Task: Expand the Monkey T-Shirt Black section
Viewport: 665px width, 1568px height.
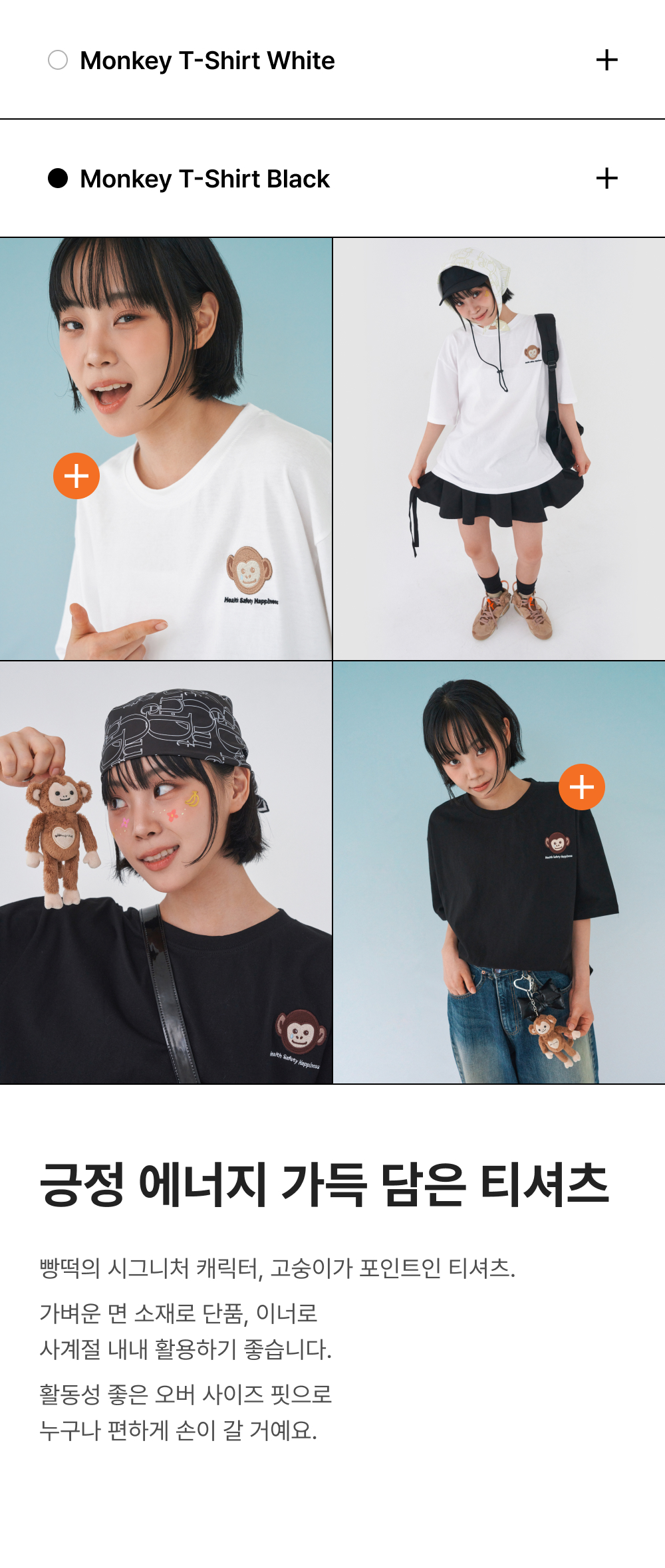Action: (606, 178)
